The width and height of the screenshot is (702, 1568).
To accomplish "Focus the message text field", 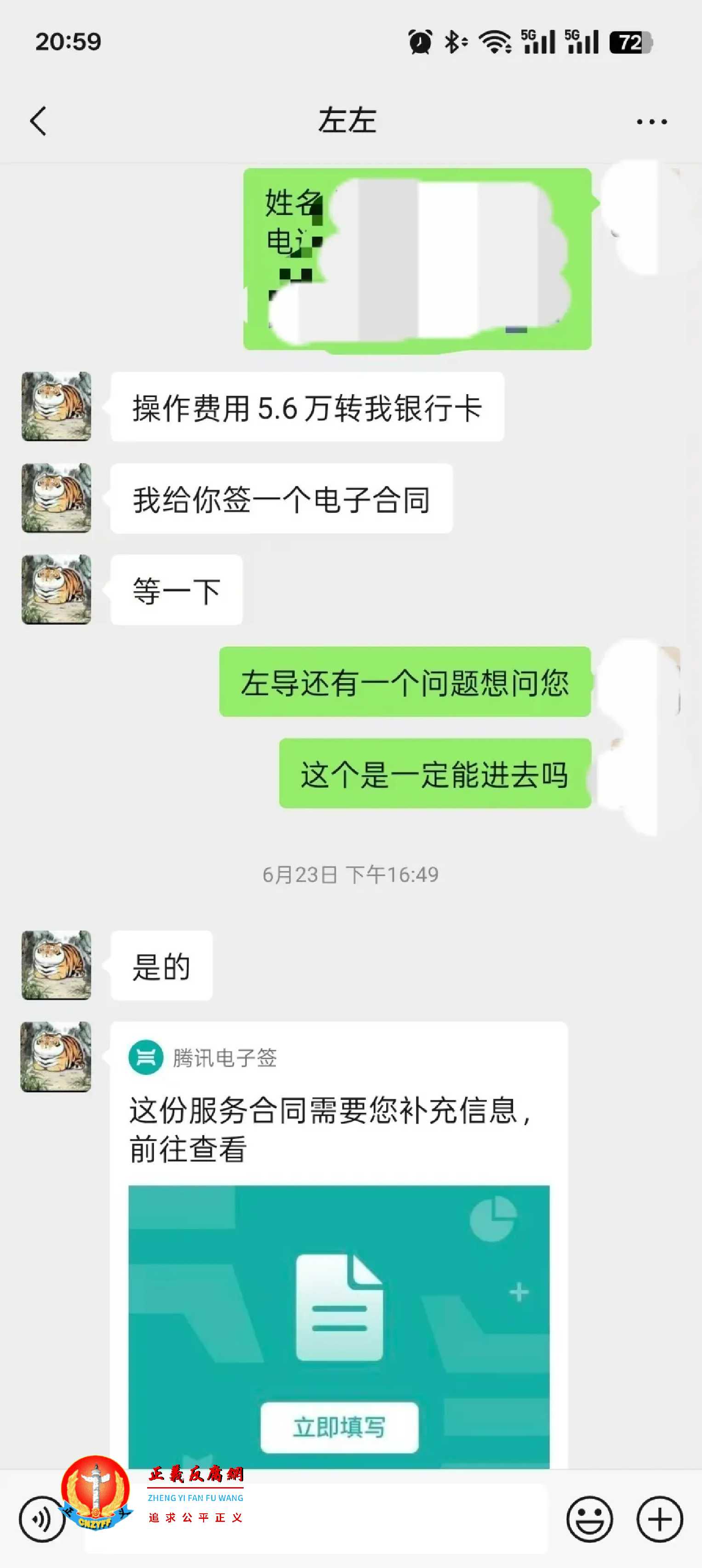I will coord(390,1519).
